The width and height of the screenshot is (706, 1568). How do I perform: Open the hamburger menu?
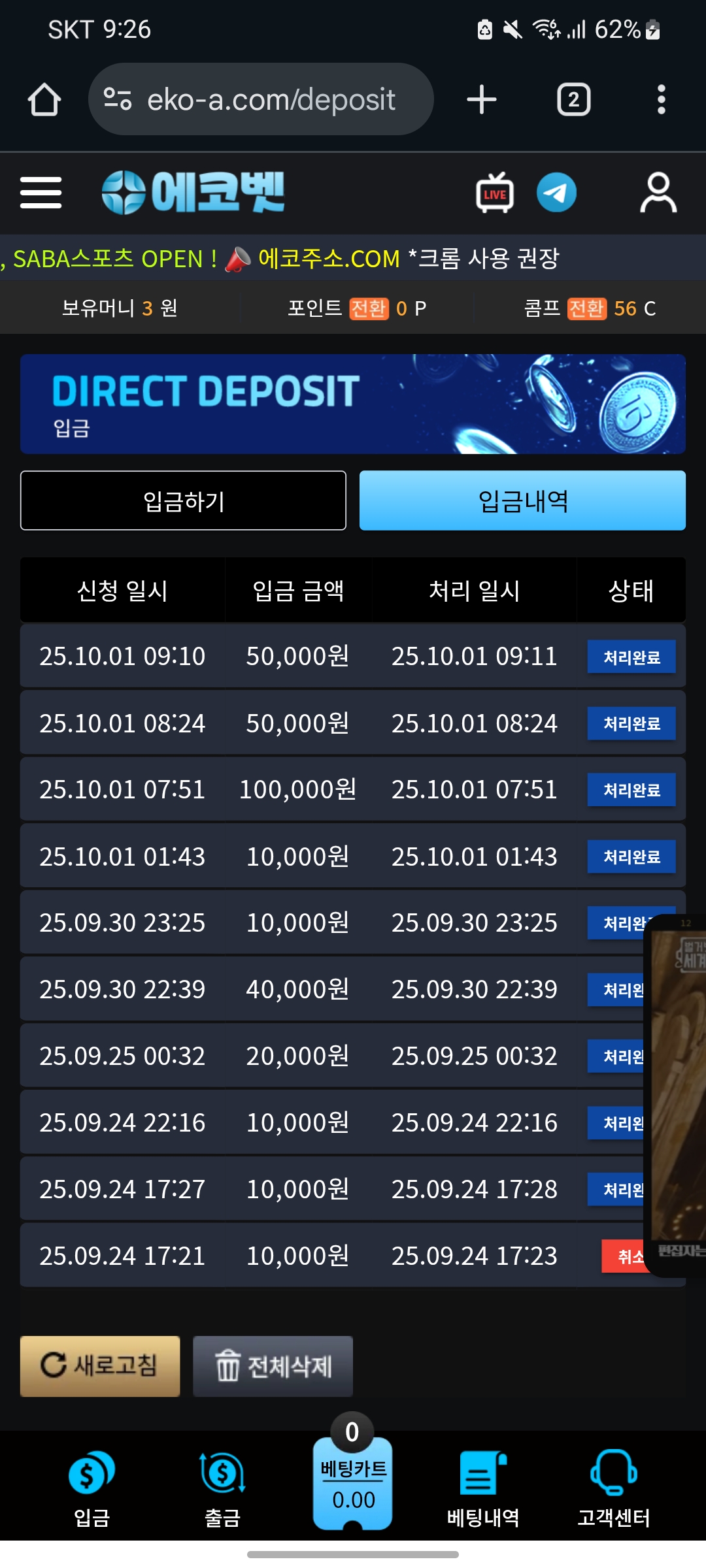click(x=41, y=193)
